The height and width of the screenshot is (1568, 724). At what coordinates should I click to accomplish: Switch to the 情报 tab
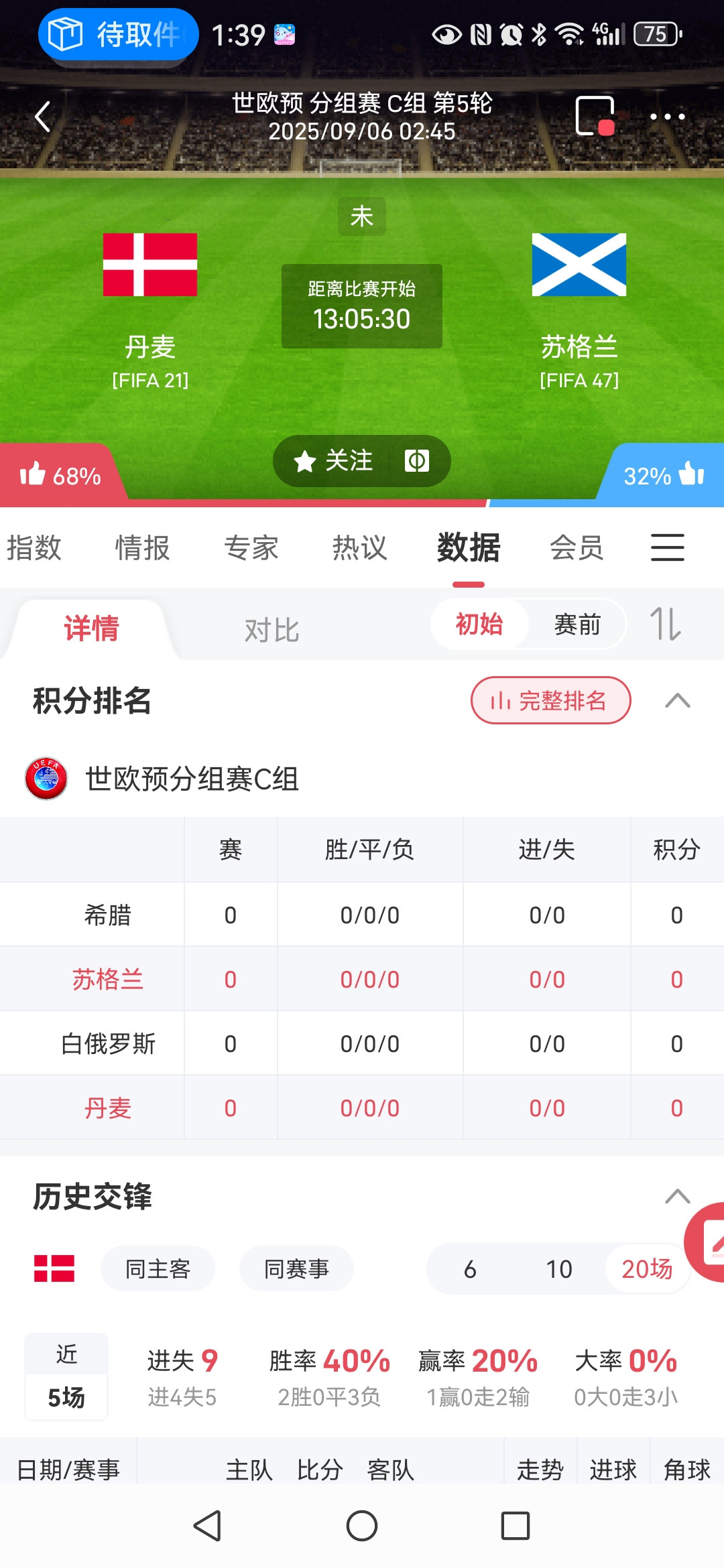(x=142, y=547)
